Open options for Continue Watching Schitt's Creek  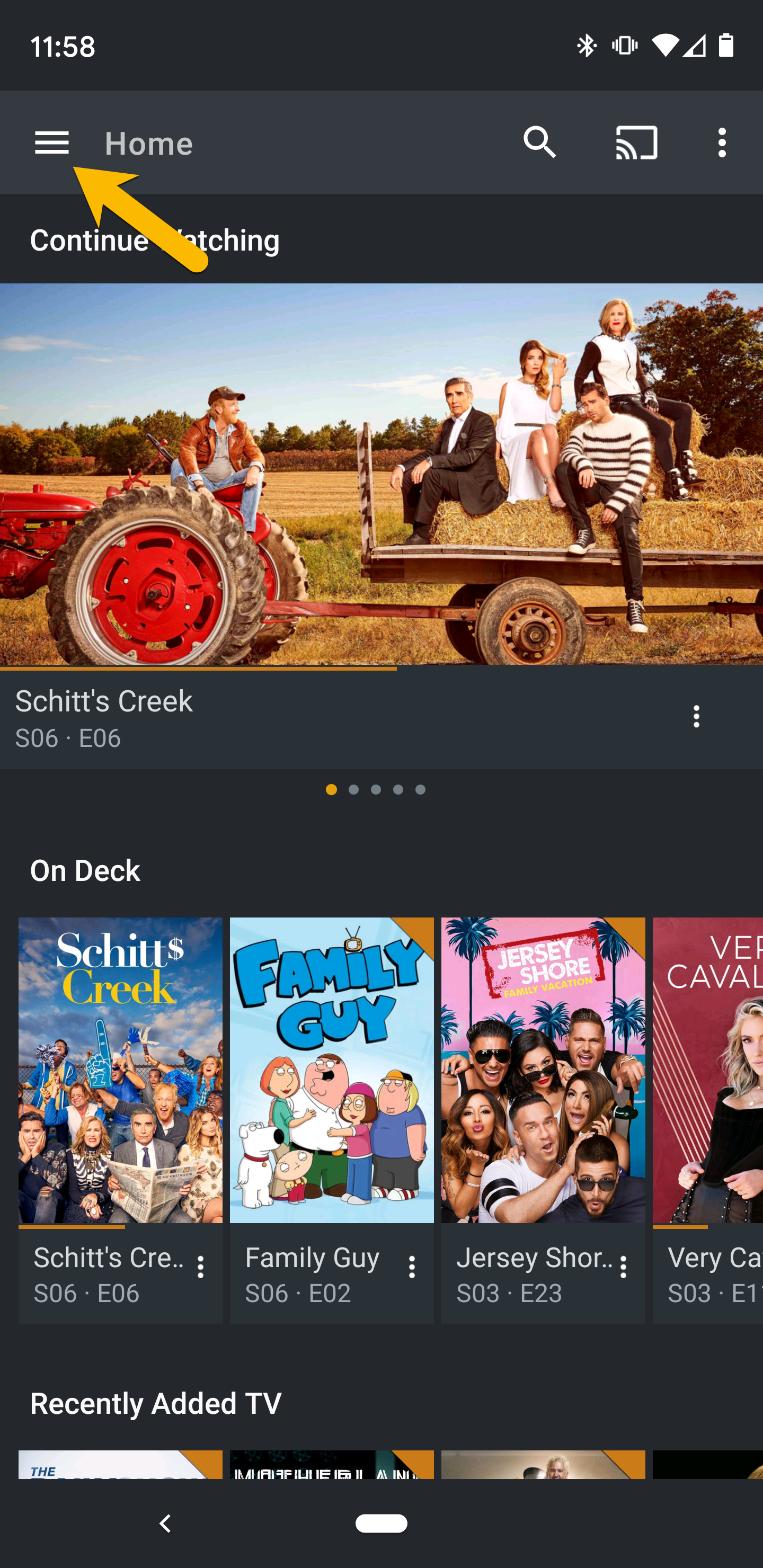pos(696,717)
